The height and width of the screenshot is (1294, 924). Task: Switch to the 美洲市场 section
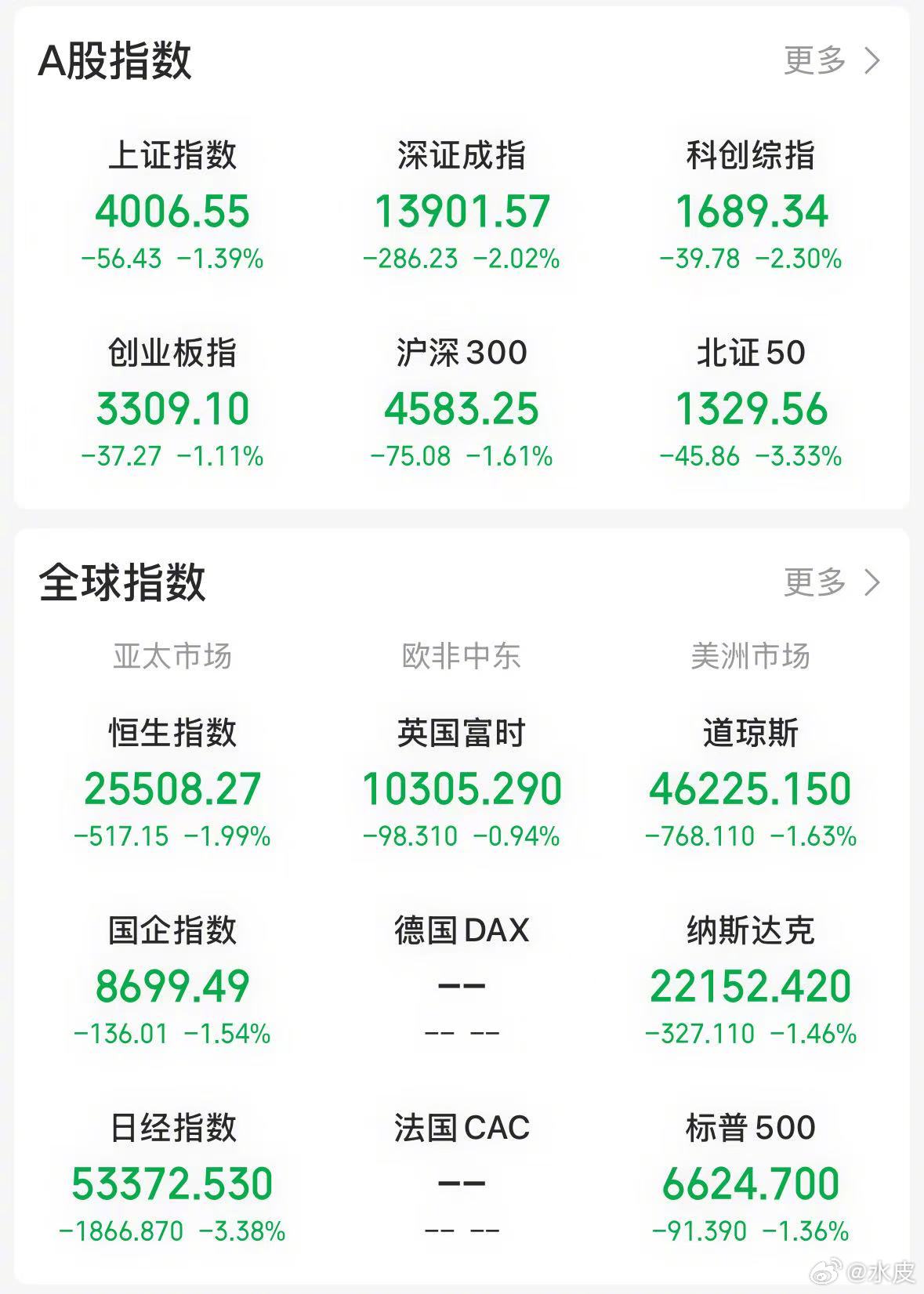(750, 657)
